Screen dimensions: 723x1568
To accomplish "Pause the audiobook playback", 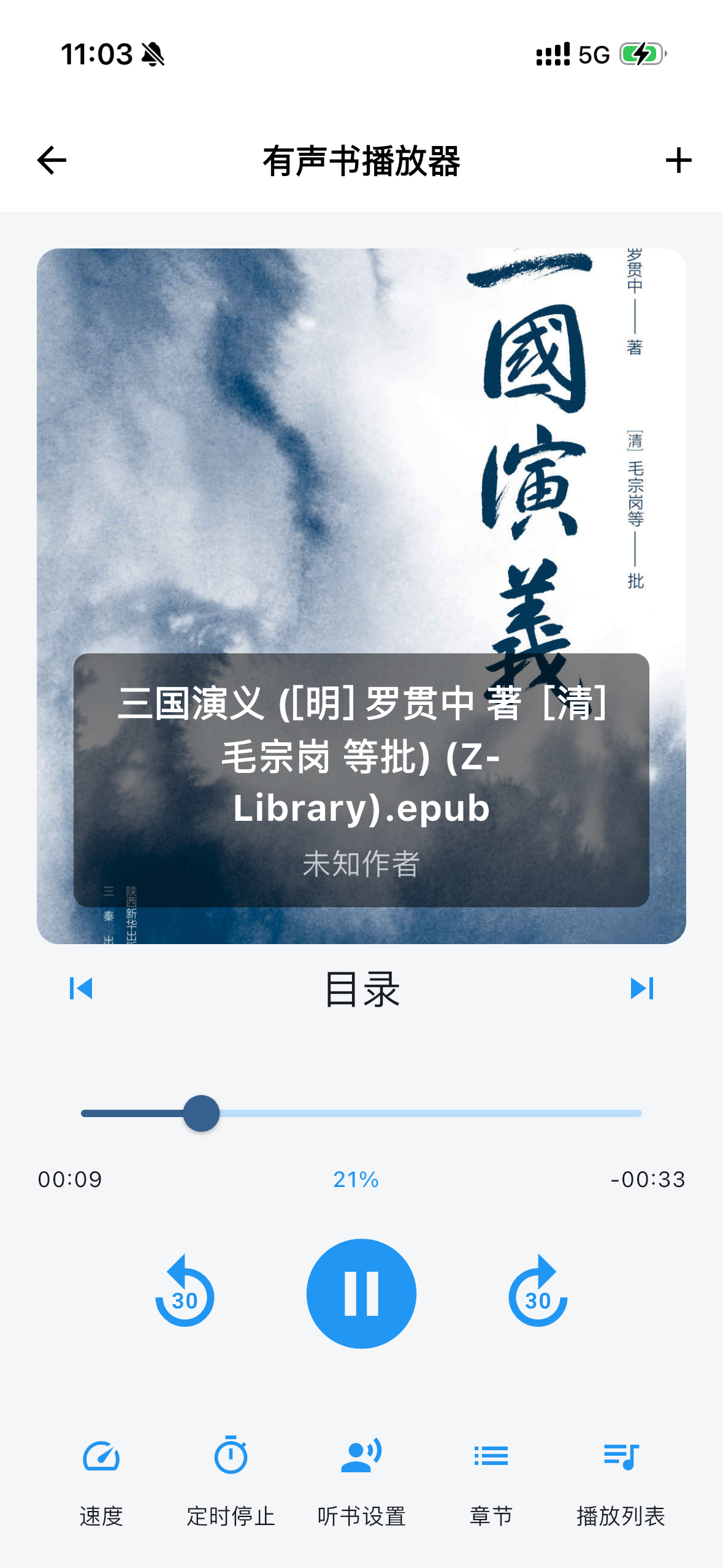I will coord(361,1293).
